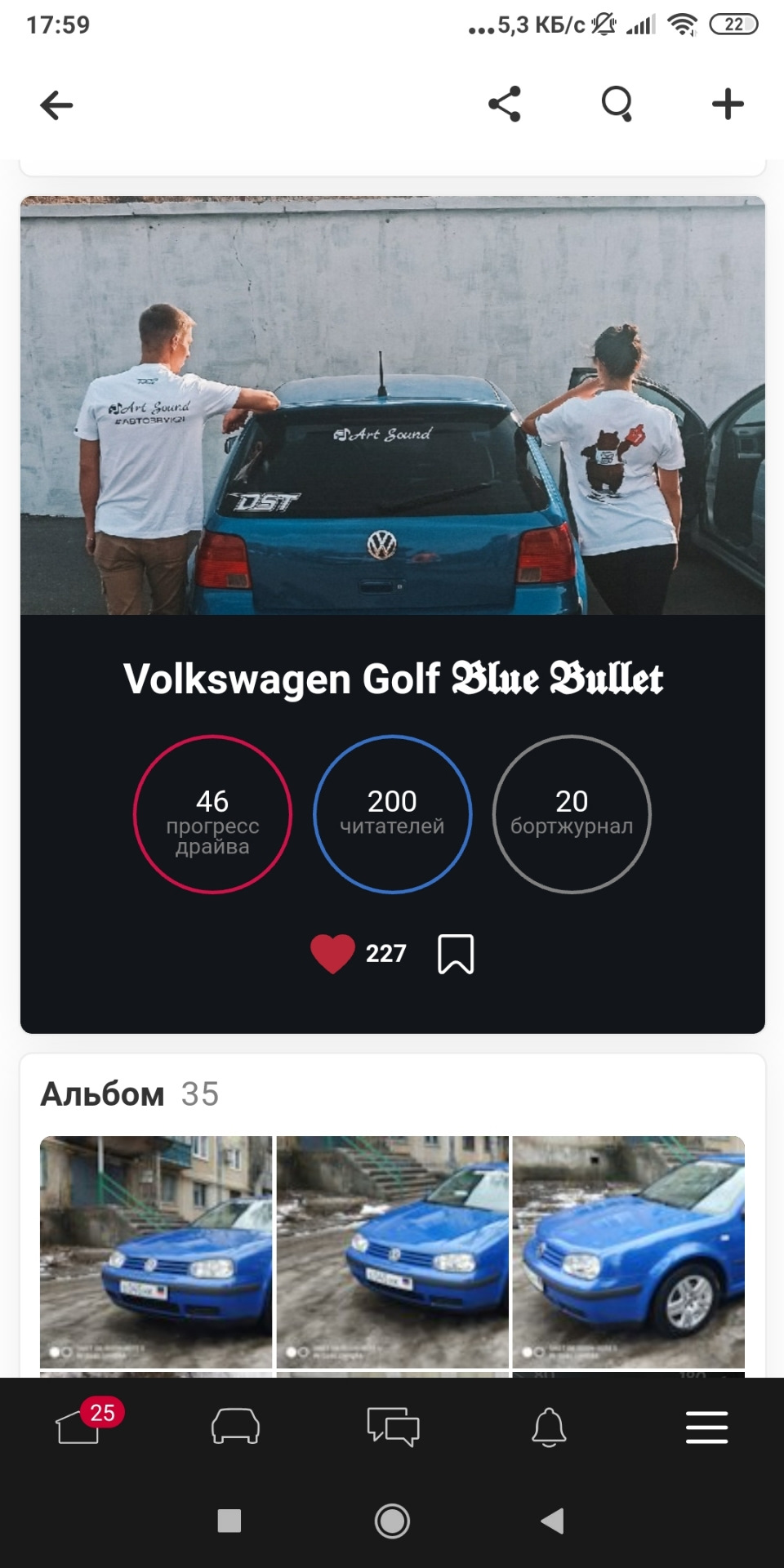This screenshot has width=784, height=1568.
Task: Open the third album photo
Action: pos(628,1251)
